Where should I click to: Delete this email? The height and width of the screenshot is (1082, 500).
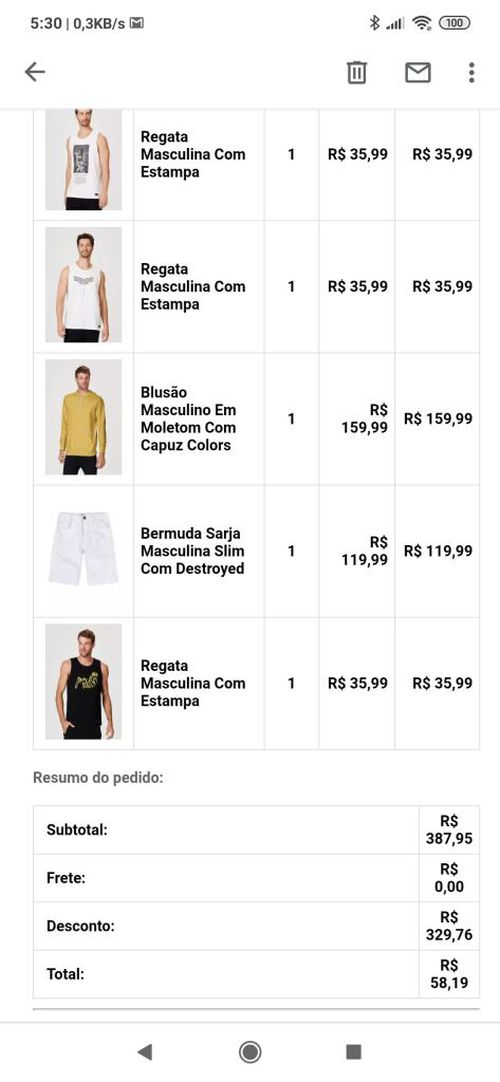point(357,72)
